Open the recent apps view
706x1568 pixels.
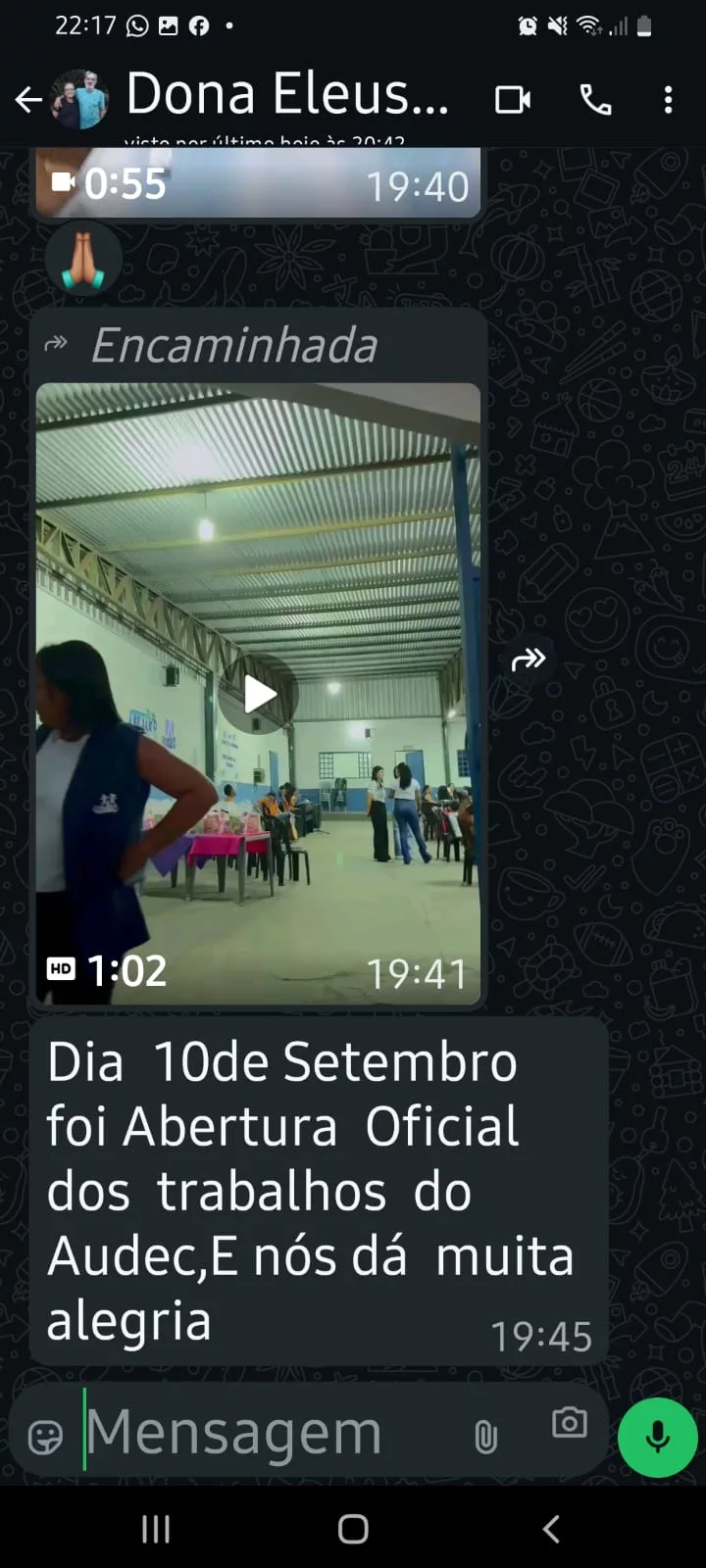point(156,1529)
